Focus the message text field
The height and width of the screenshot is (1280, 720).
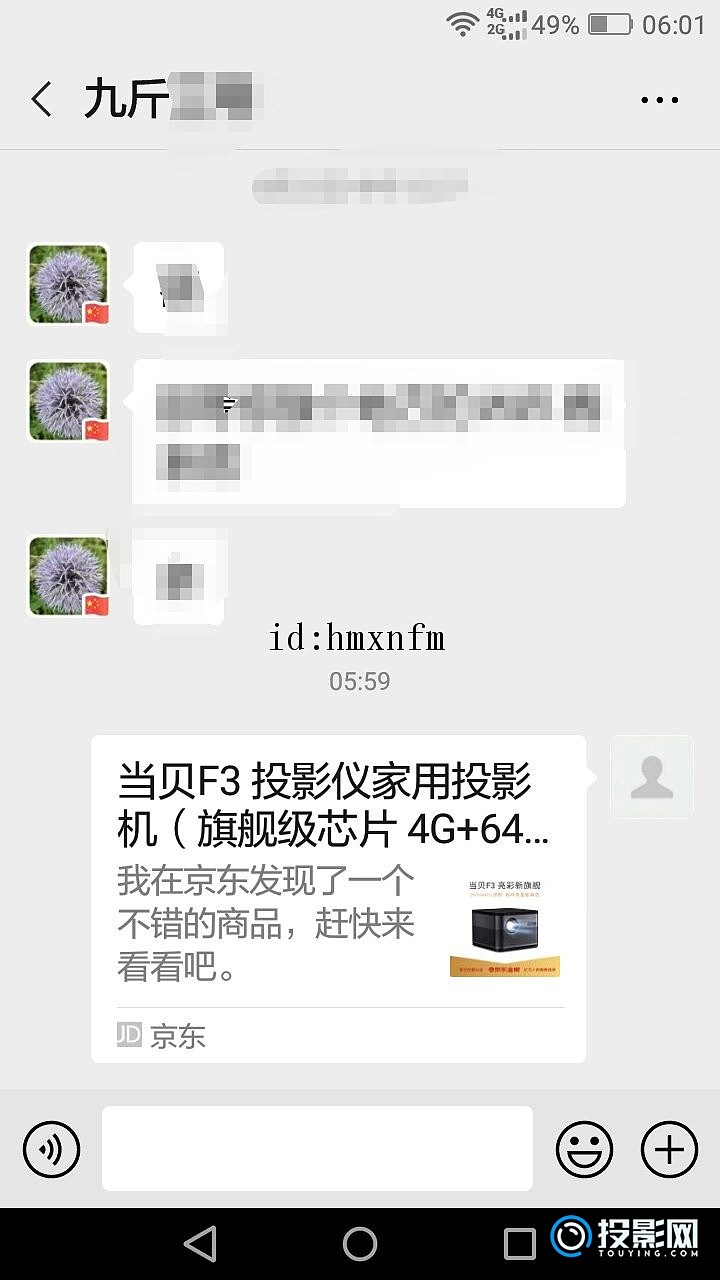point(317,1148)
